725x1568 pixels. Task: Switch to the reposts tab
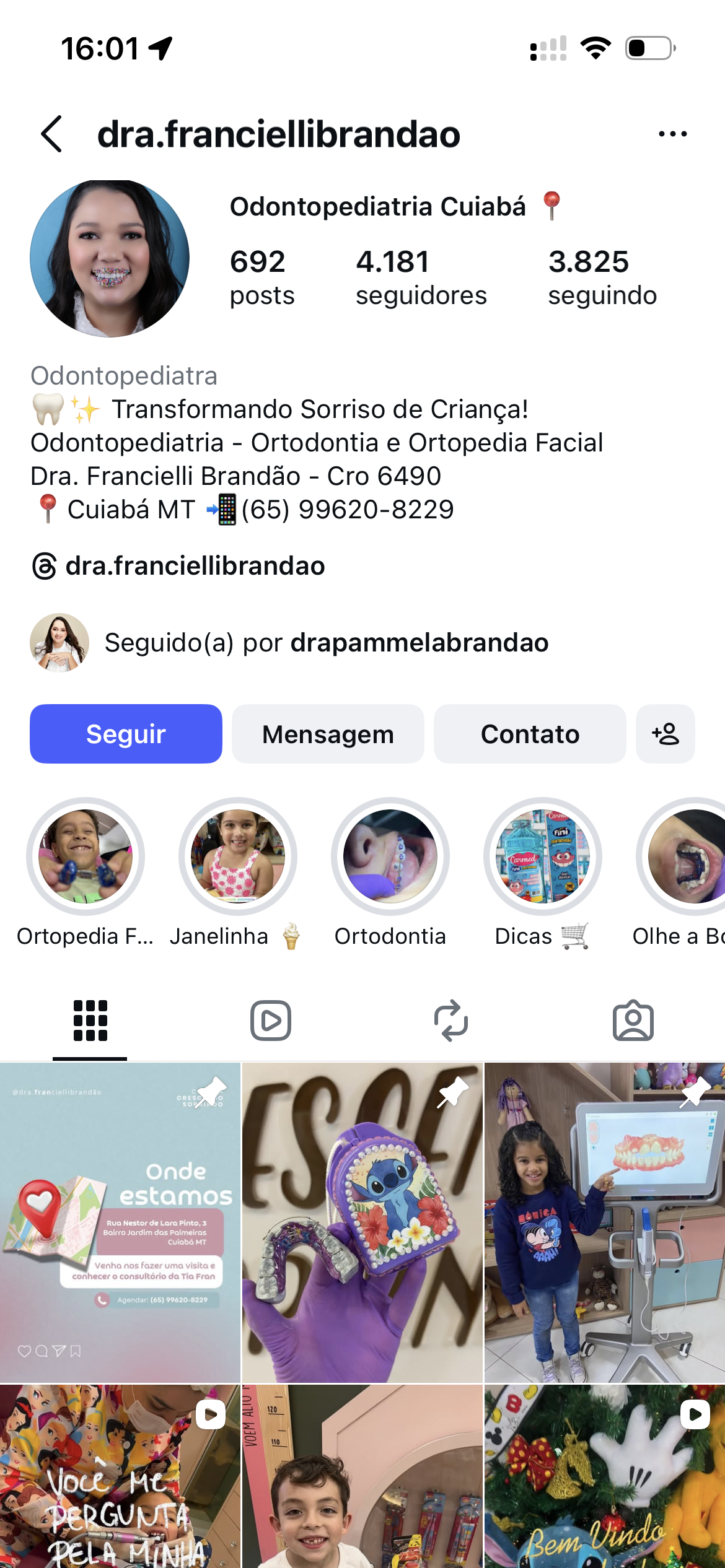pyautogui.click(x=451, y=1020)
